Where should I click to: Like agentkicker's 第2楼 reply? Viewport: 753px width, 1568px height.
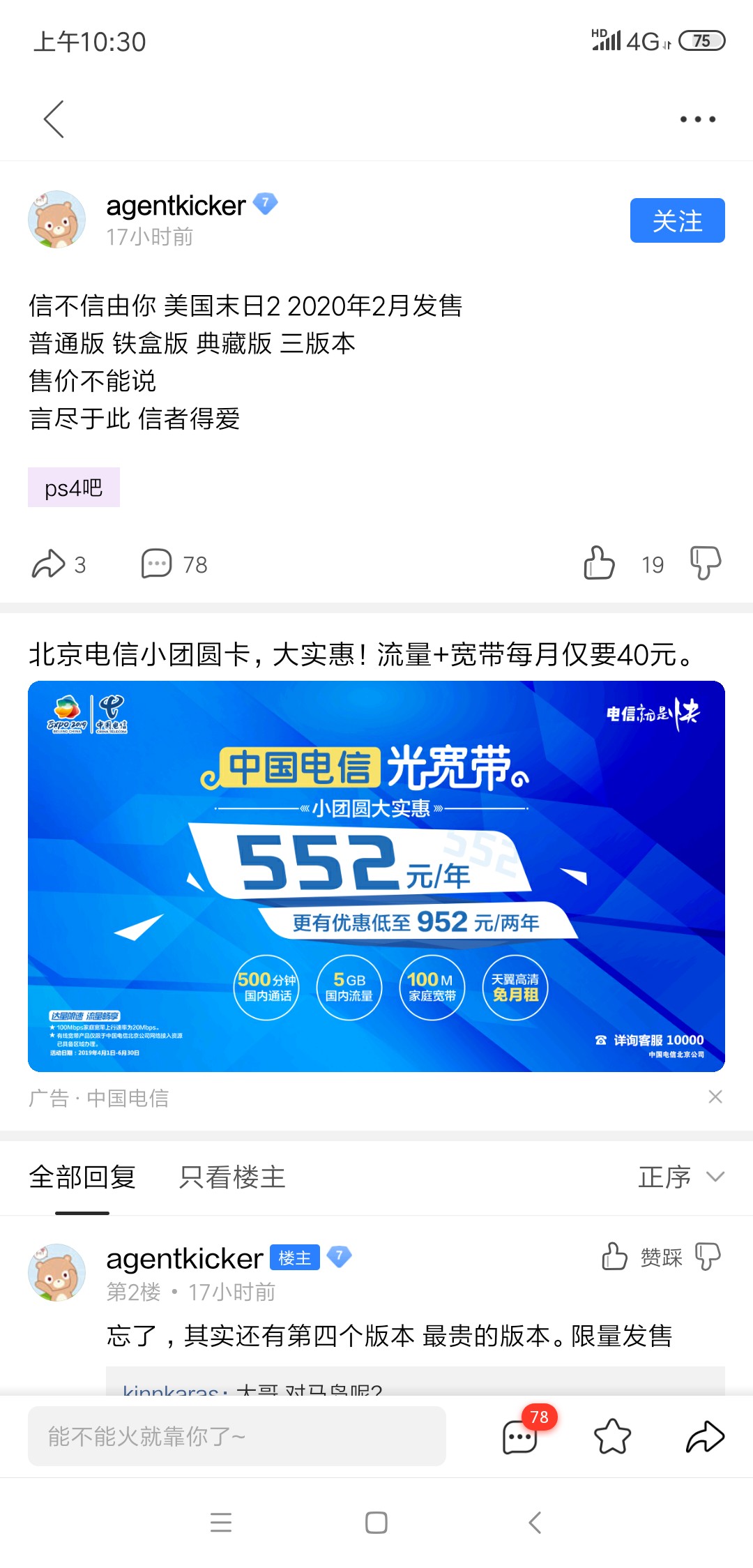[x=614, y=1257]
